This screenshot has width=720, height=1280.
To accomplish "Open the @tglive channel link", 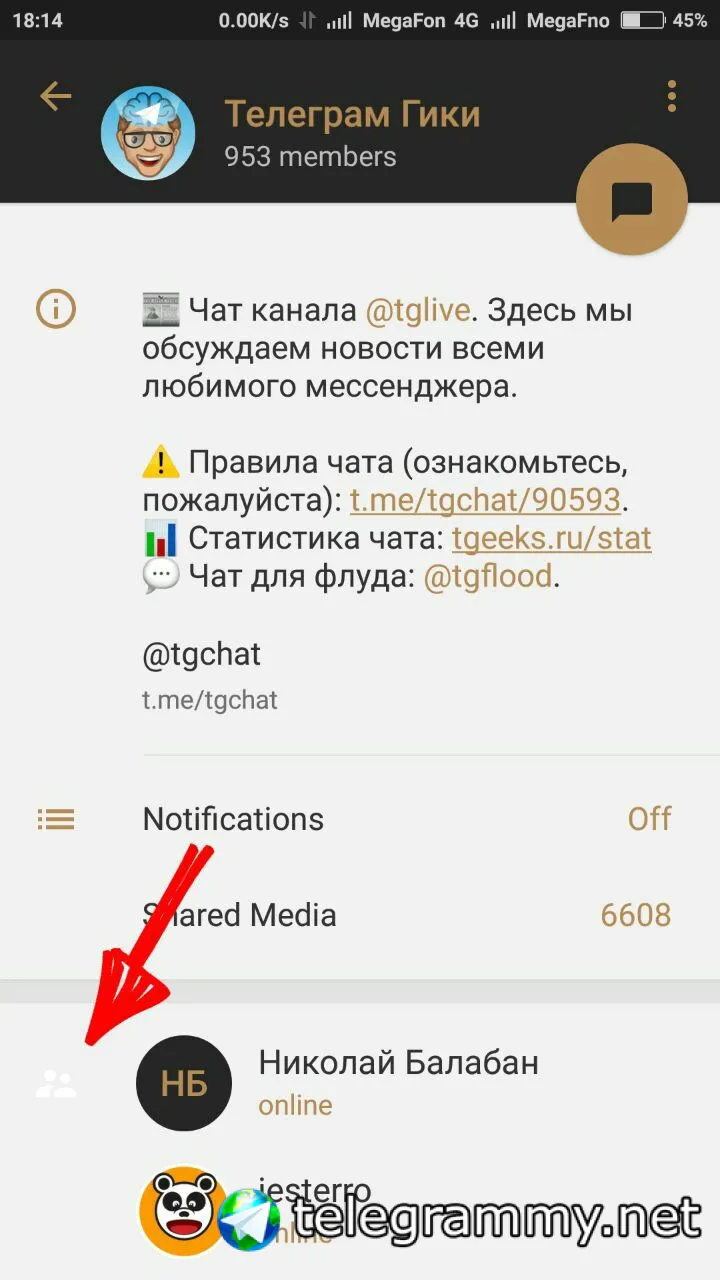I will (x=417, y=311).
